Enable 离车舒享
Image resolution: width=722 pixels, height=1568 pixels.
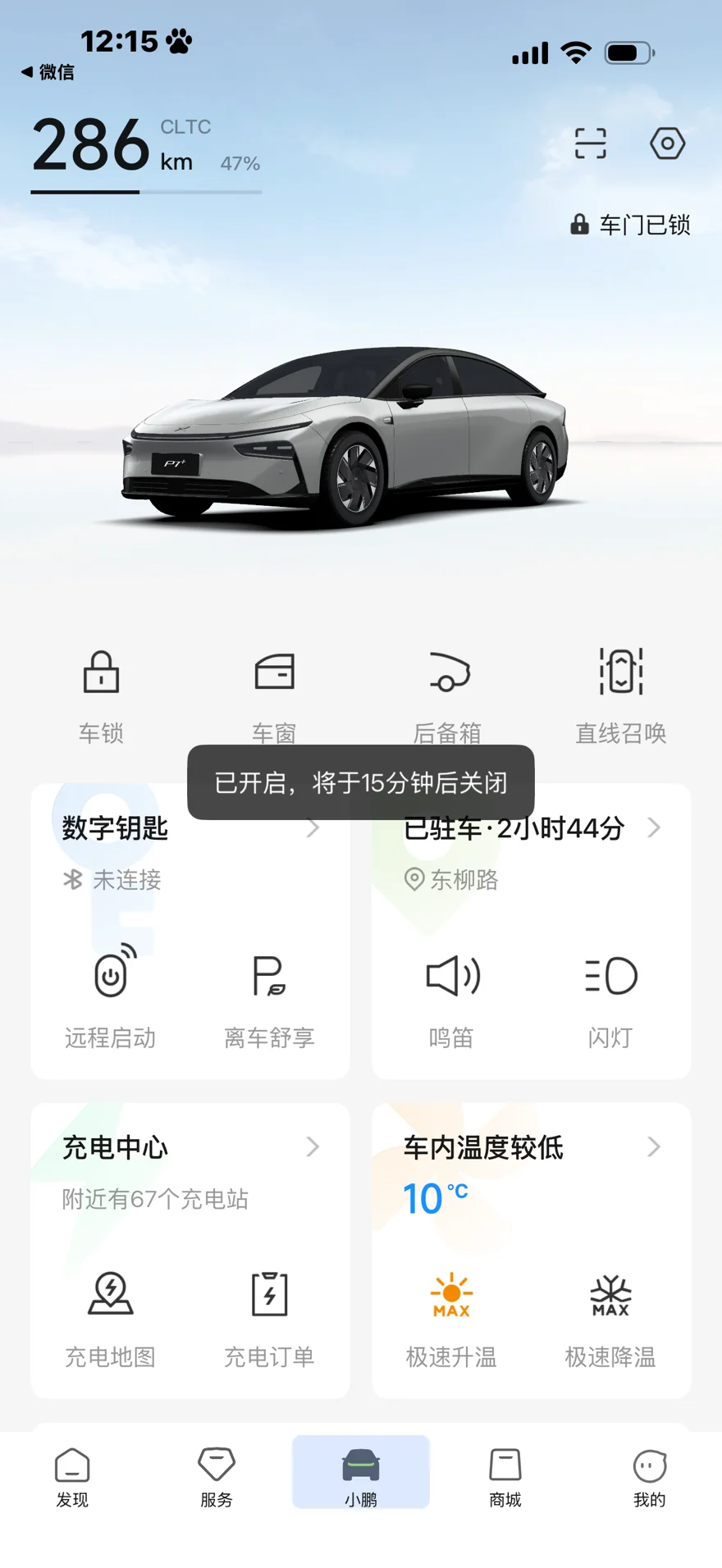[x=269, y=994]
